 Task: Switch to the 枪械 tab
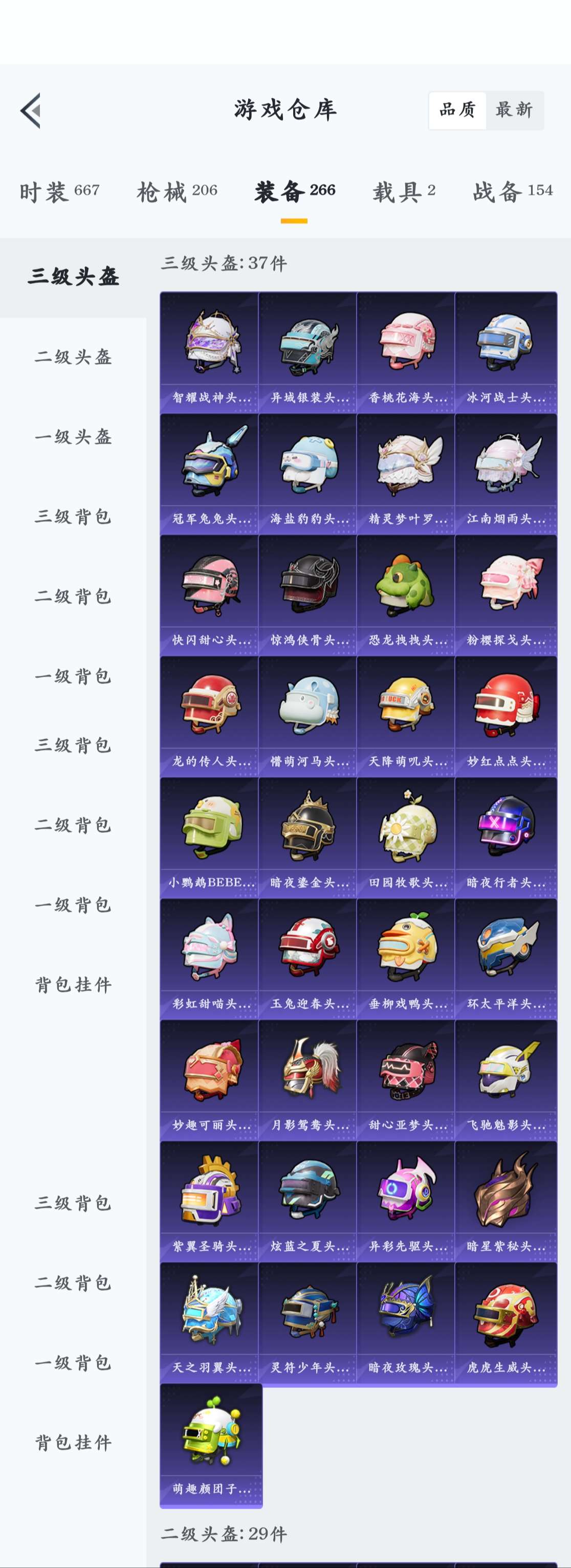177,192
